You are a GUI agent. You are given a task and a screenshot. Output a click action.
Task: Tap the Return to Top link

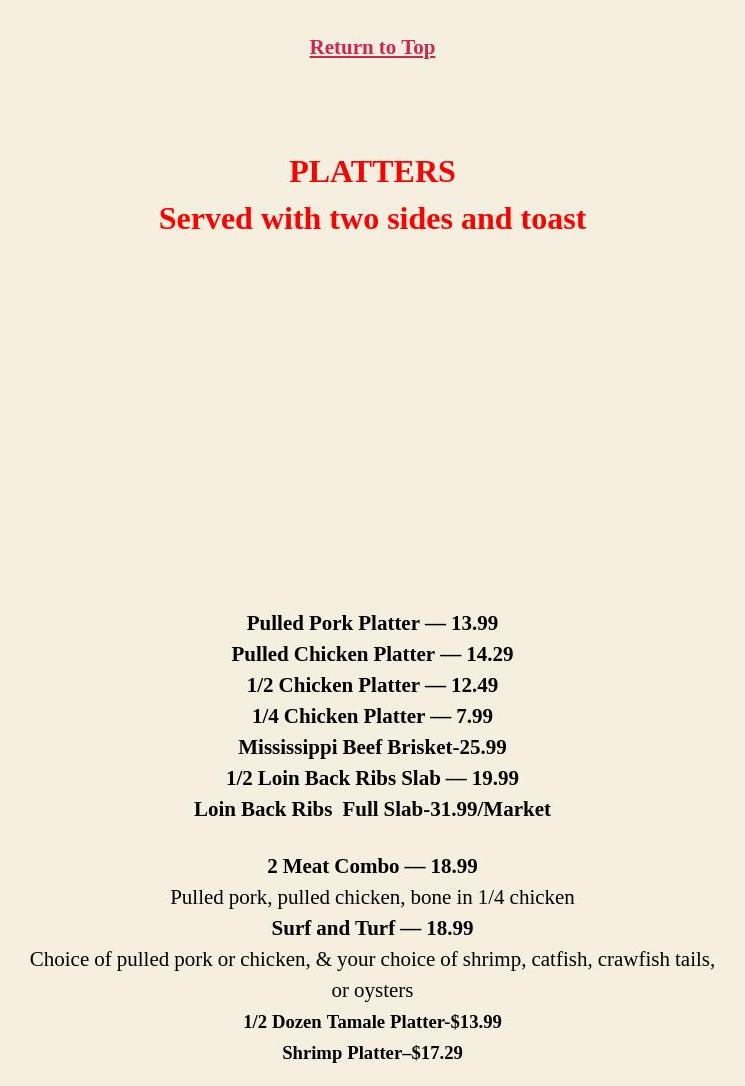click(x=372, y=47)
